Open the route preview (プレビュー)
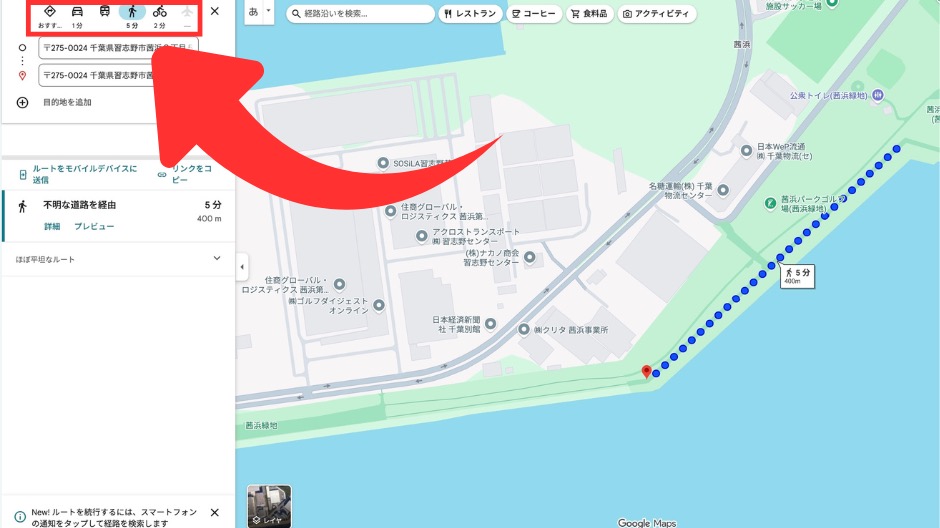 [94, 227]
